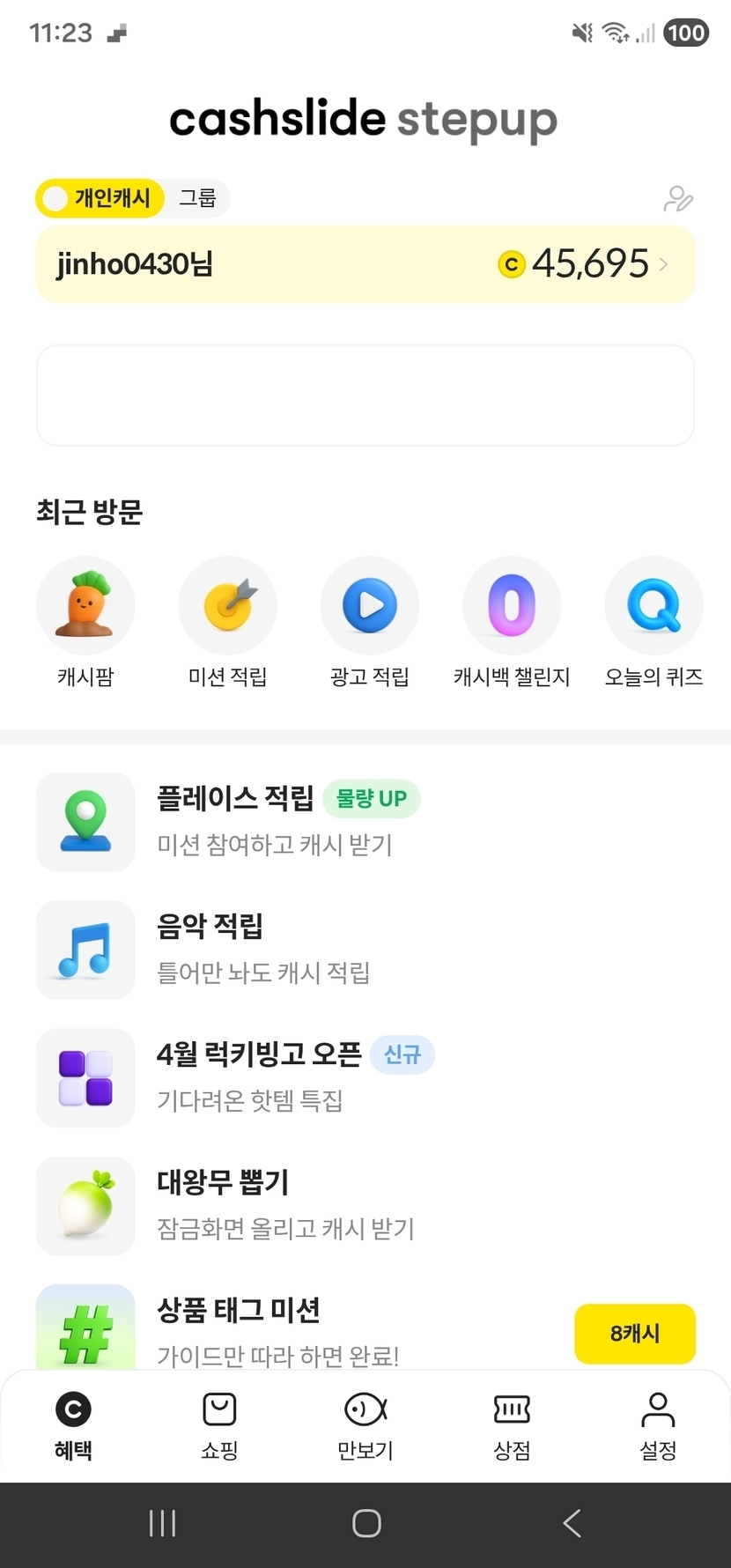The width and height of the screenshot is (731, 1568).
Task: Open 캐시백 챌린지 shortcut
Action: click(x=512, y=606)
